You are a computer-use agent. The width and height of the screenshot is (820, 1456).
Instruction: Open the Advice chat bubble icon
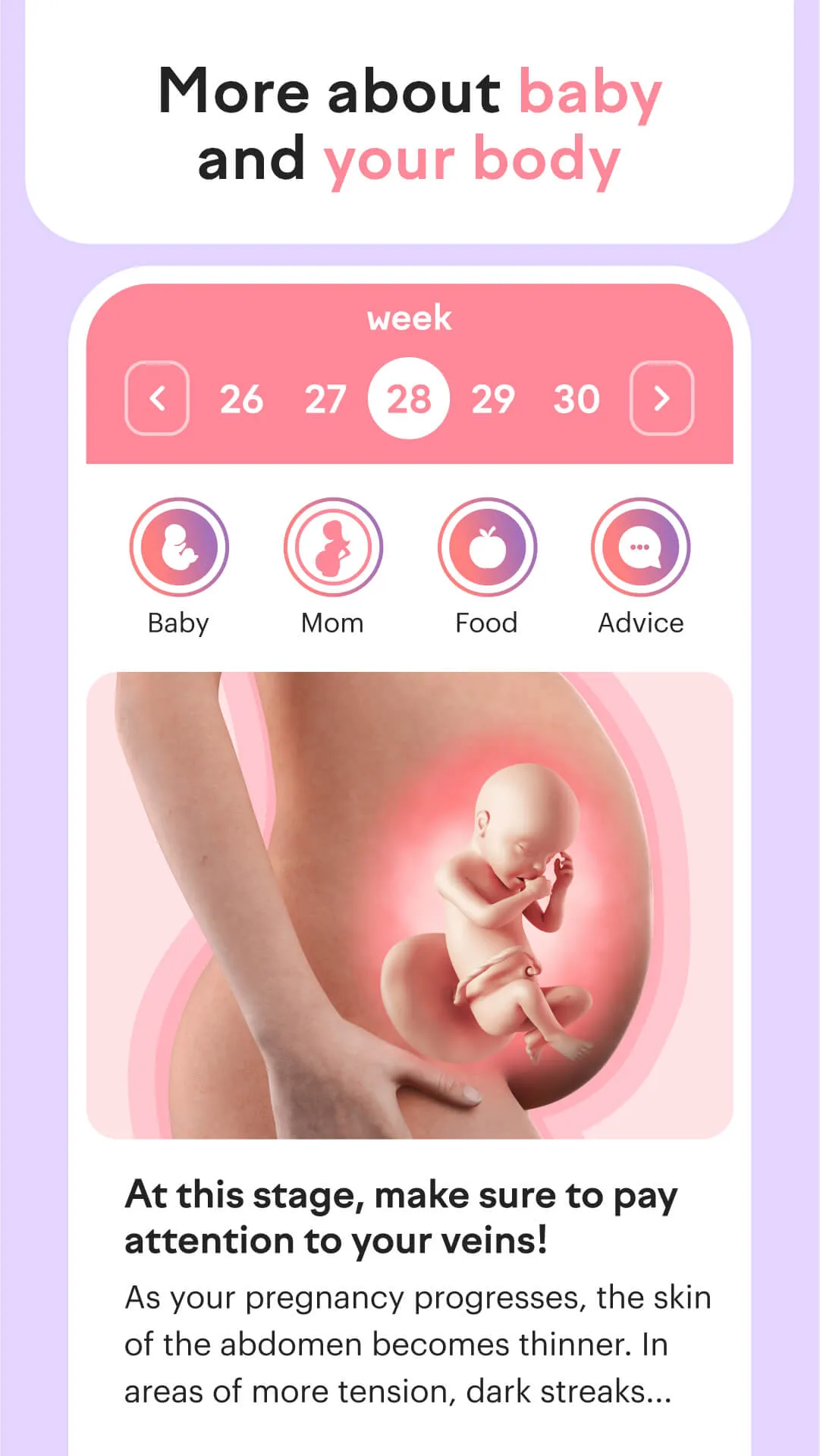pos(641,547)
